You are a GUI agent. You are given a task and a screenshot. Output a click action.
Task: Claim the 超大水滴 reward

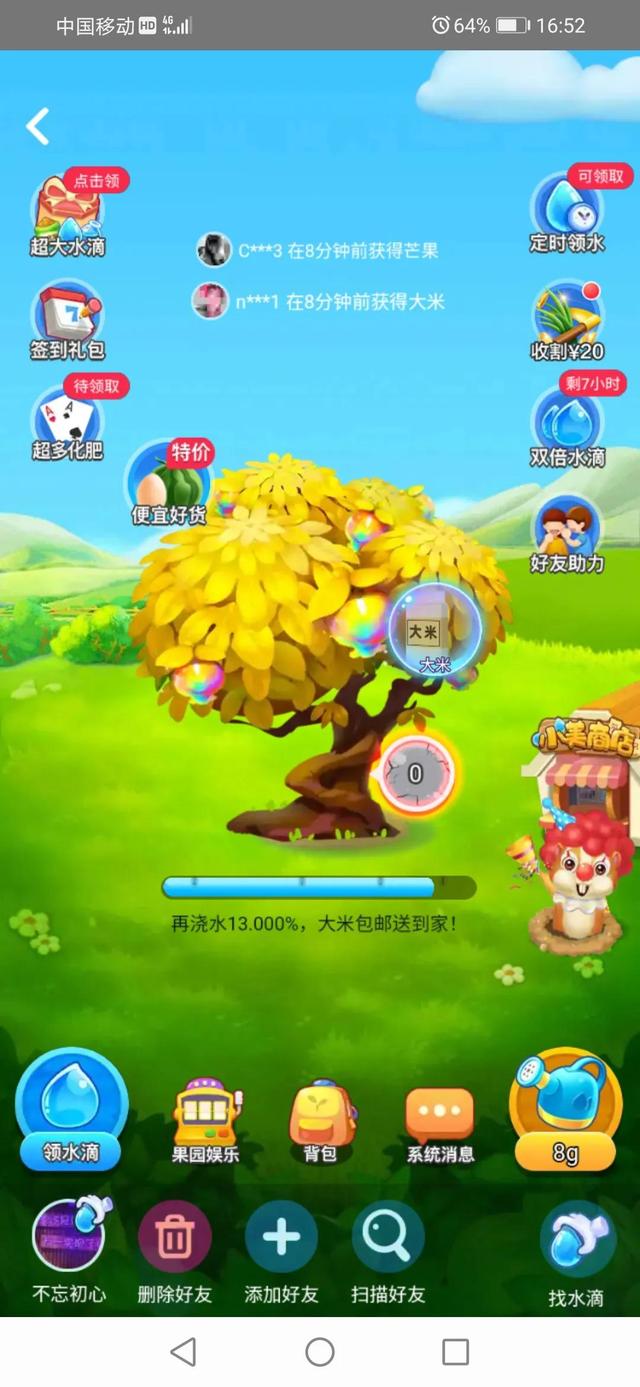click(x=68, y=213)
